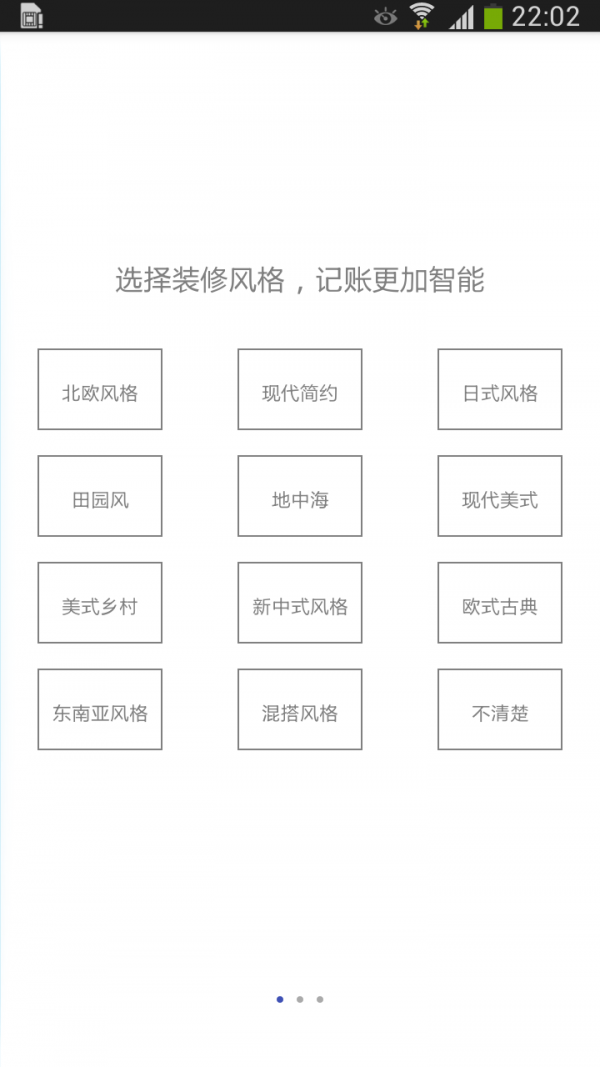Choose the 混搭风格 button

tap(300, 710)
